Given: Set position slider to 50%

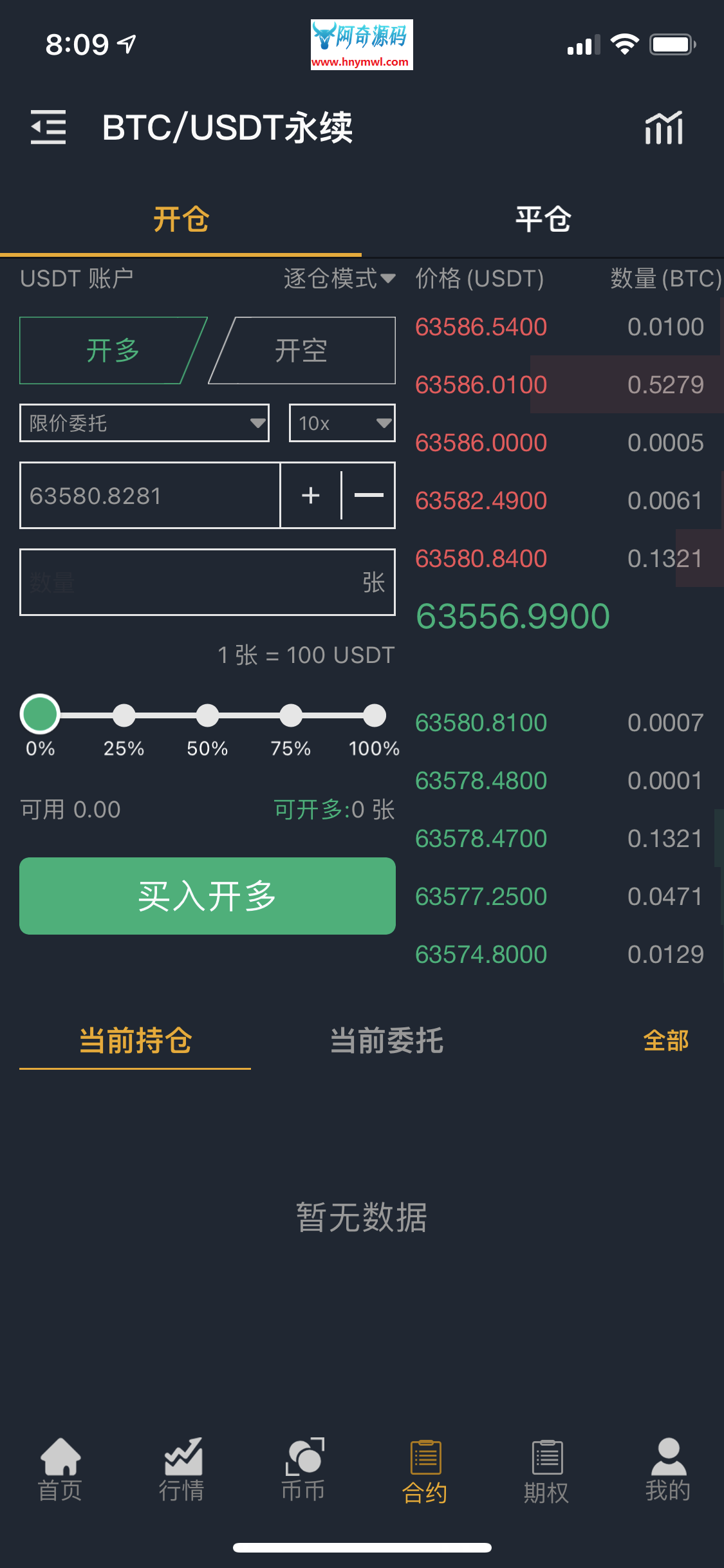Looking at the screenshot, I should point(207,714).
